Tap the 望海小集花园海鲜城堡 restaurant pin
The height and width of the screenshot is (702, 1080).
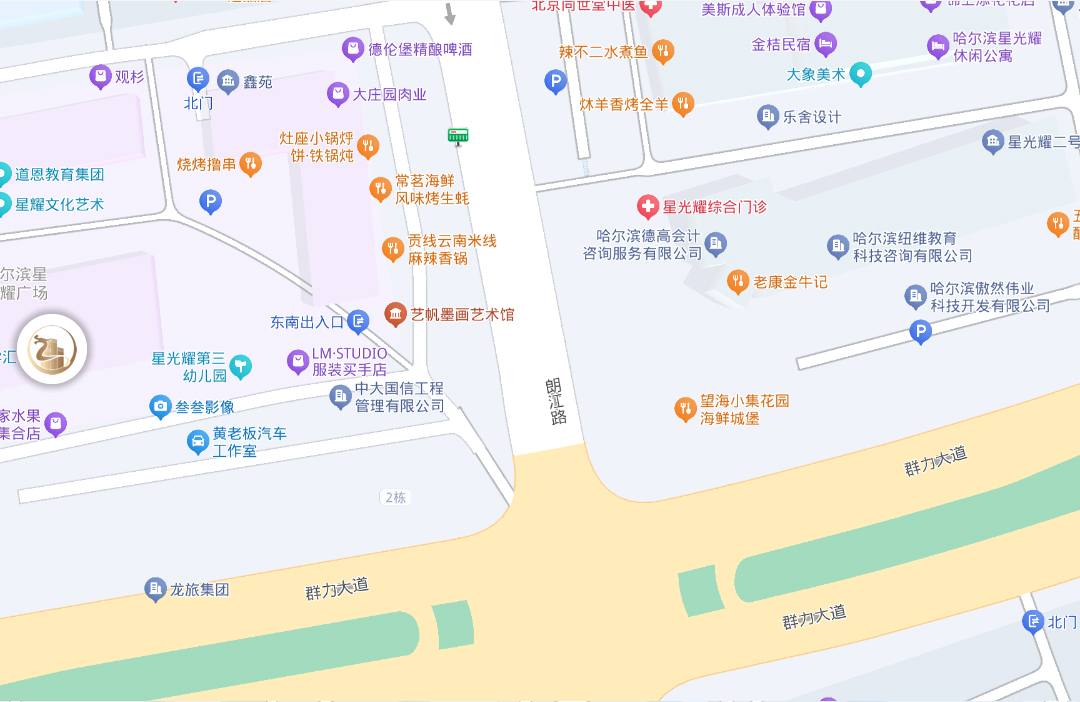click(685, 408)
